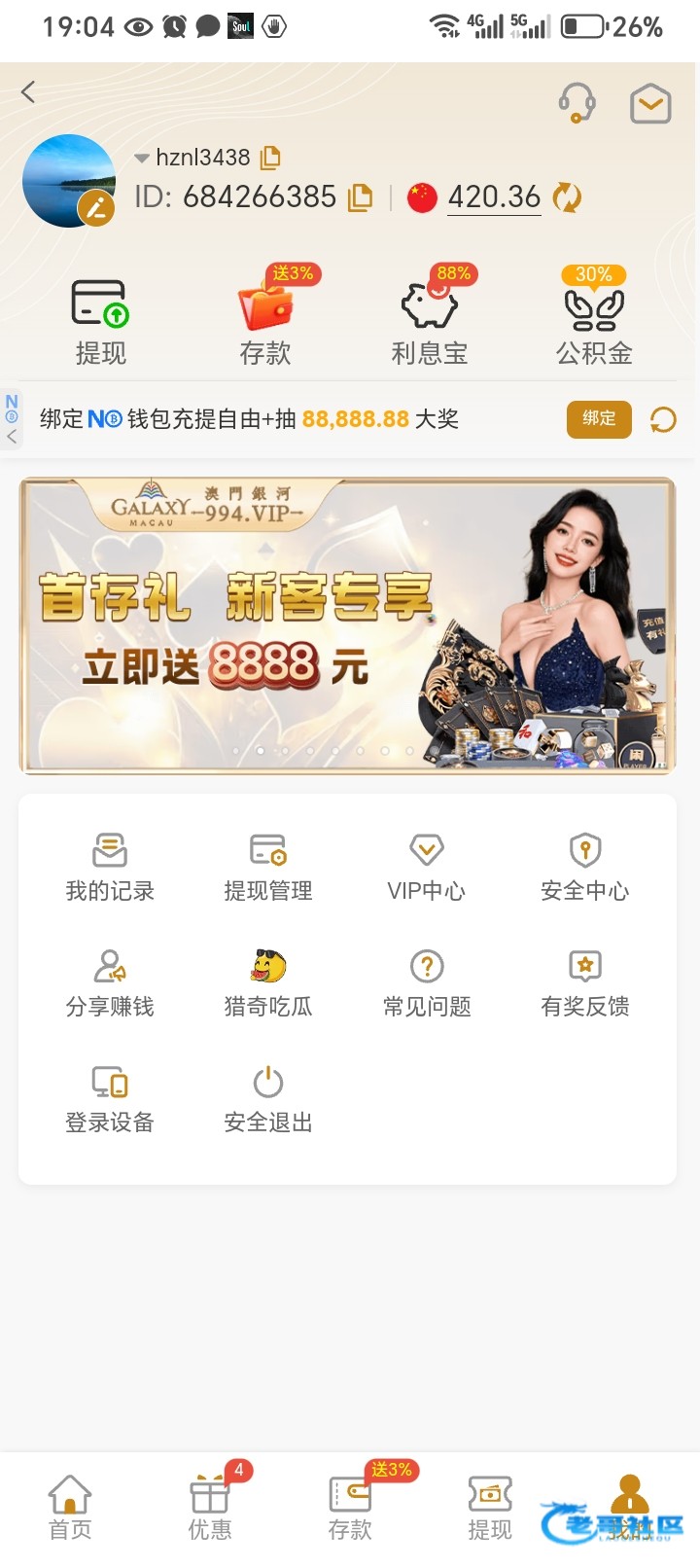
Task: Open 安全中心 security center
Action: (585, 868)
